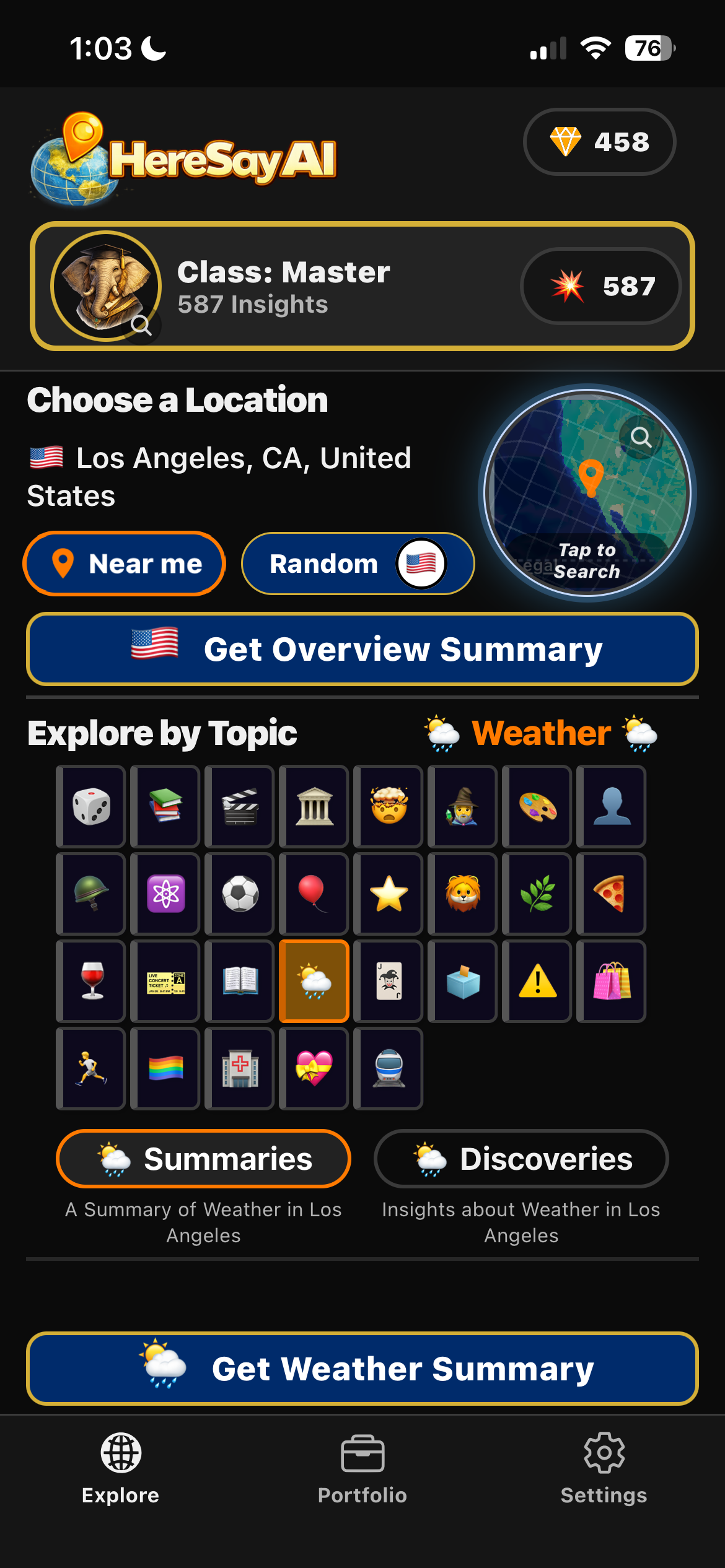Select the ballot box politics topic
The width and height of the screenshot is (725, 1568).
click(x=462, y=982)
